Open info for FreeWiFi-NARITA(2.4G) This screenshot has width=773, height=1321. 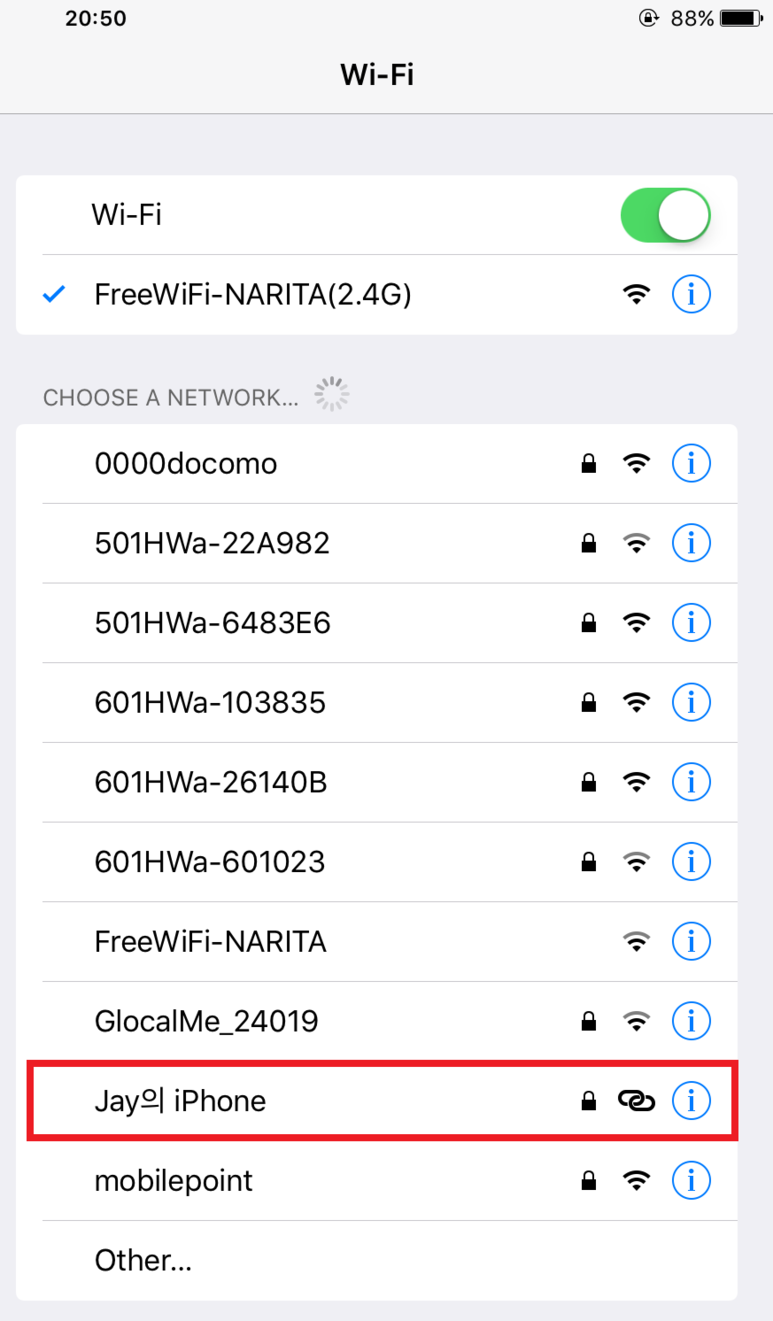(x=691, y=295)
